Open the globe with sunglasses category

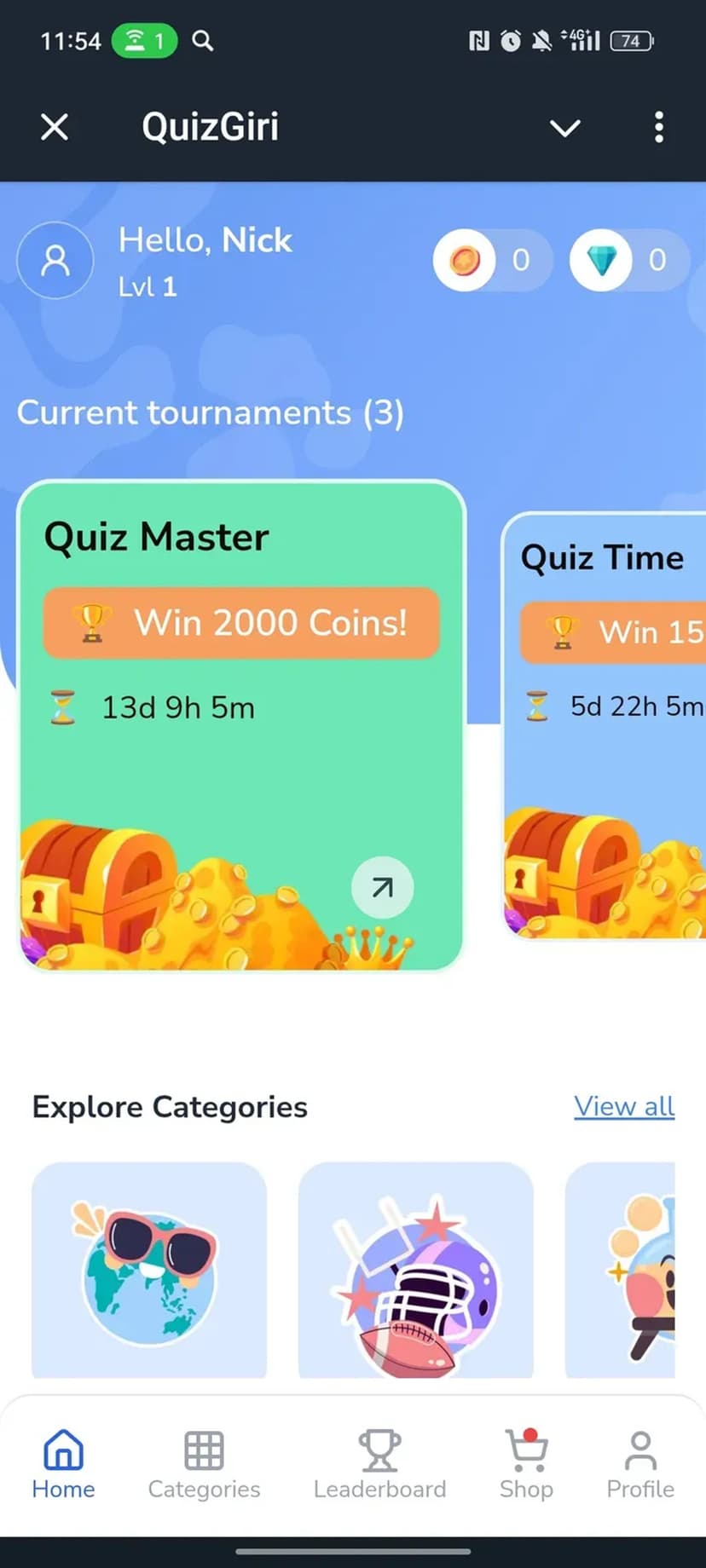click(x=149, y=1270)
